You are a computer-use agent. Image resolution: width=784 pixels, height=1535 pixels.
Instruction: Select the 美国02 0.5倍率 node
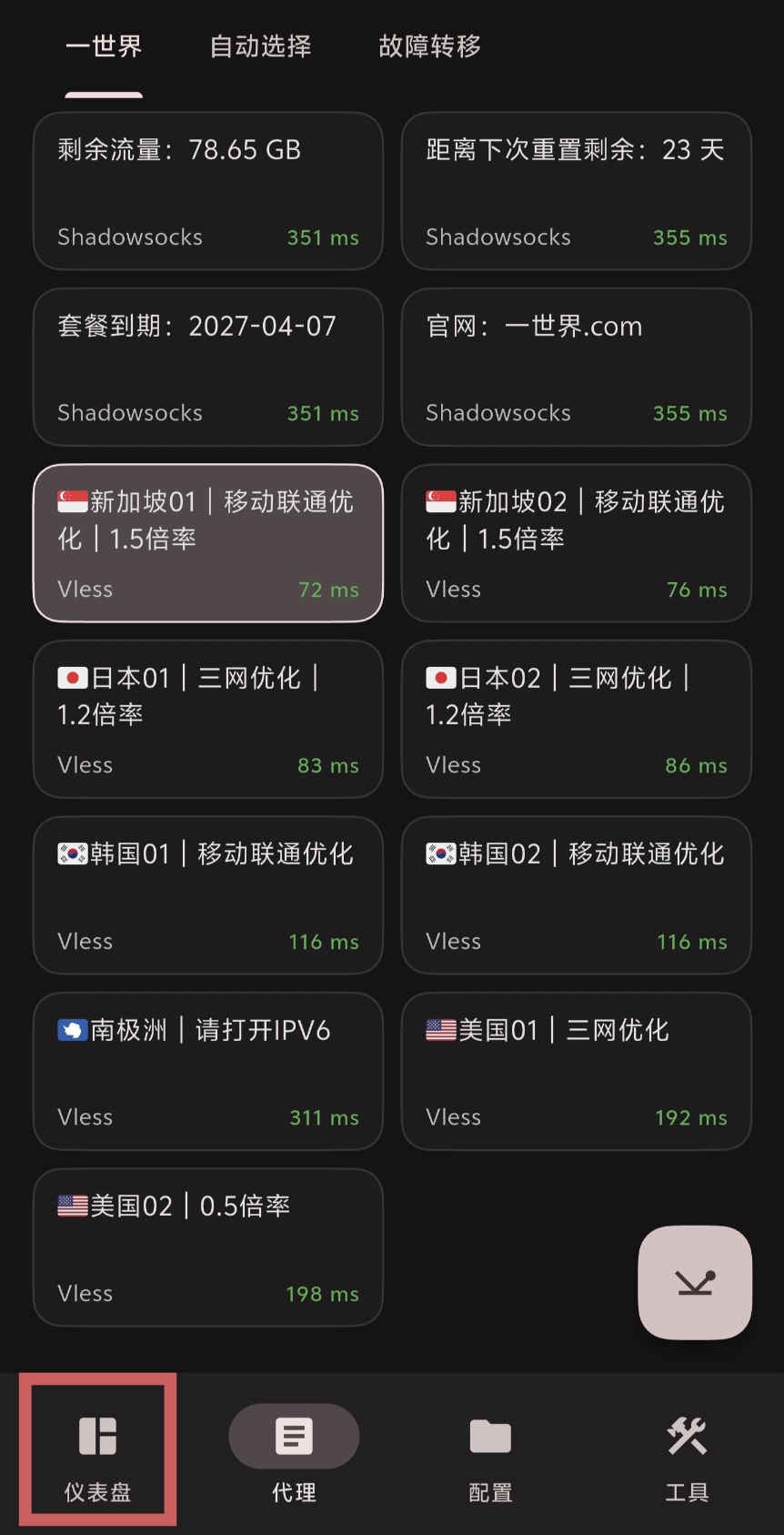(x=207, y=1247)
